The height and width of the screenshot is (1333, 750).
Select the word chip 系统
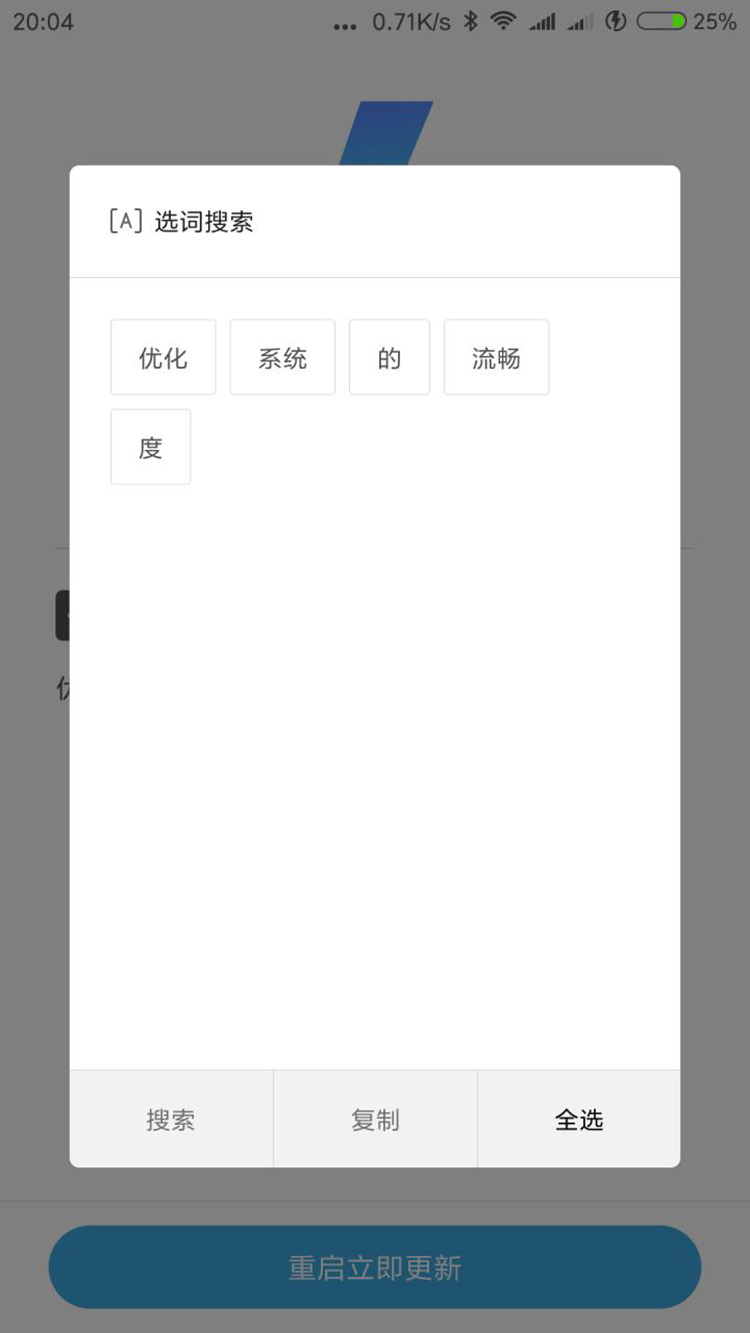pos(282,357)
